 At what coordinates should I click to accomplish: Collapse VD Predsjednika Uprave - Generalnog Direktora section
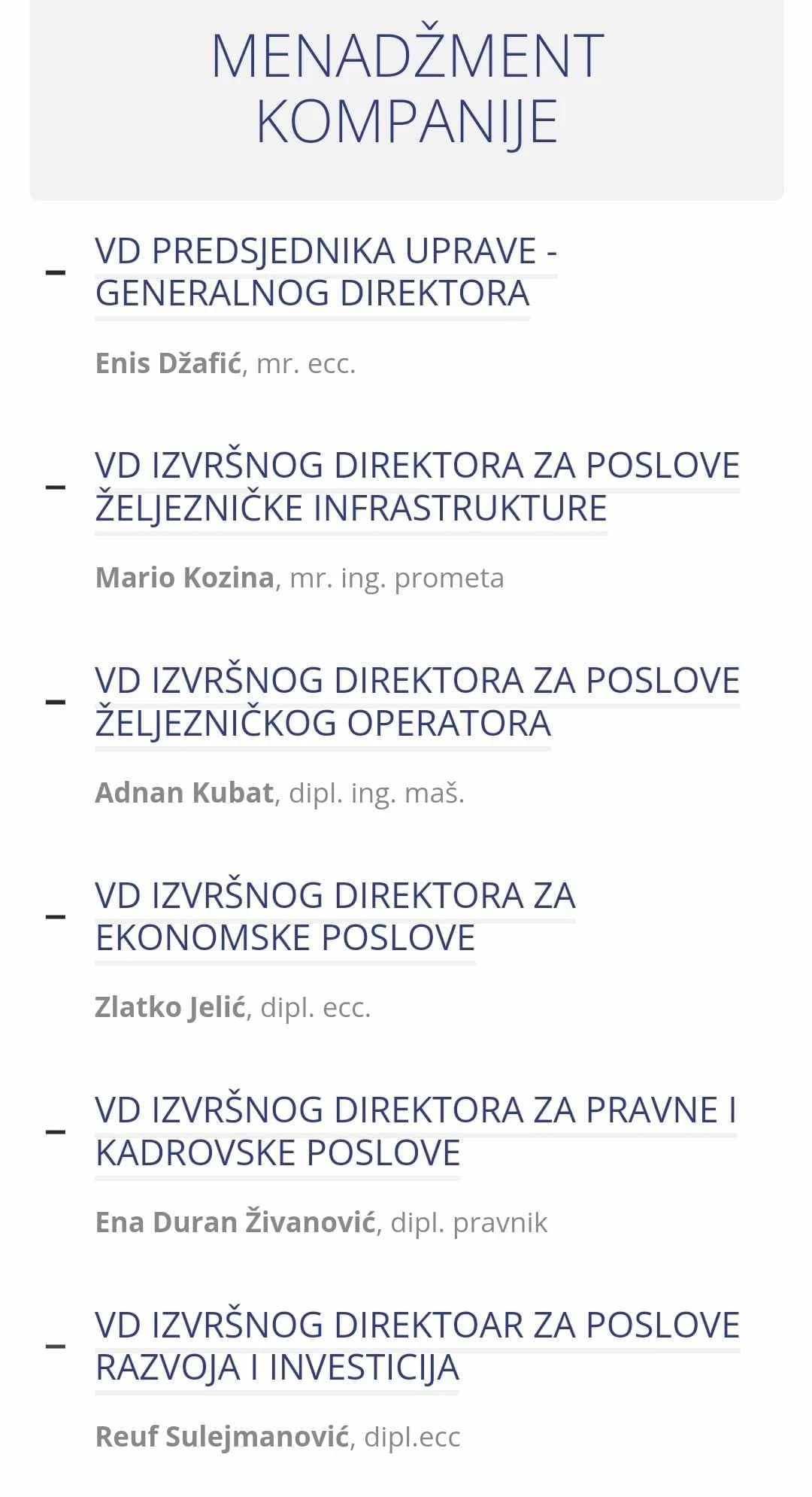[56, 272]
